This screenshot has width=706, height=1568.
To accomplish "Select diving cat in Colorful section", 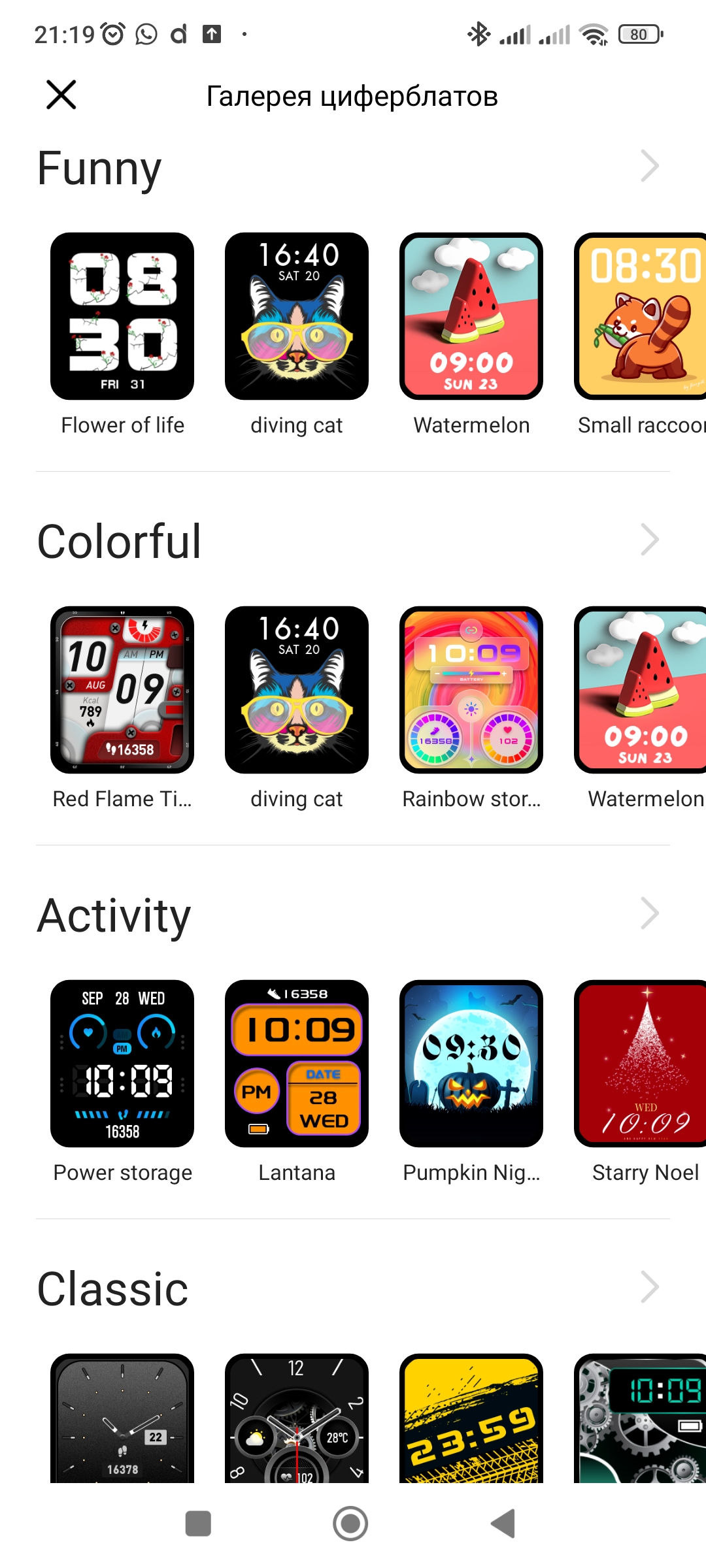I will [297, 690].
